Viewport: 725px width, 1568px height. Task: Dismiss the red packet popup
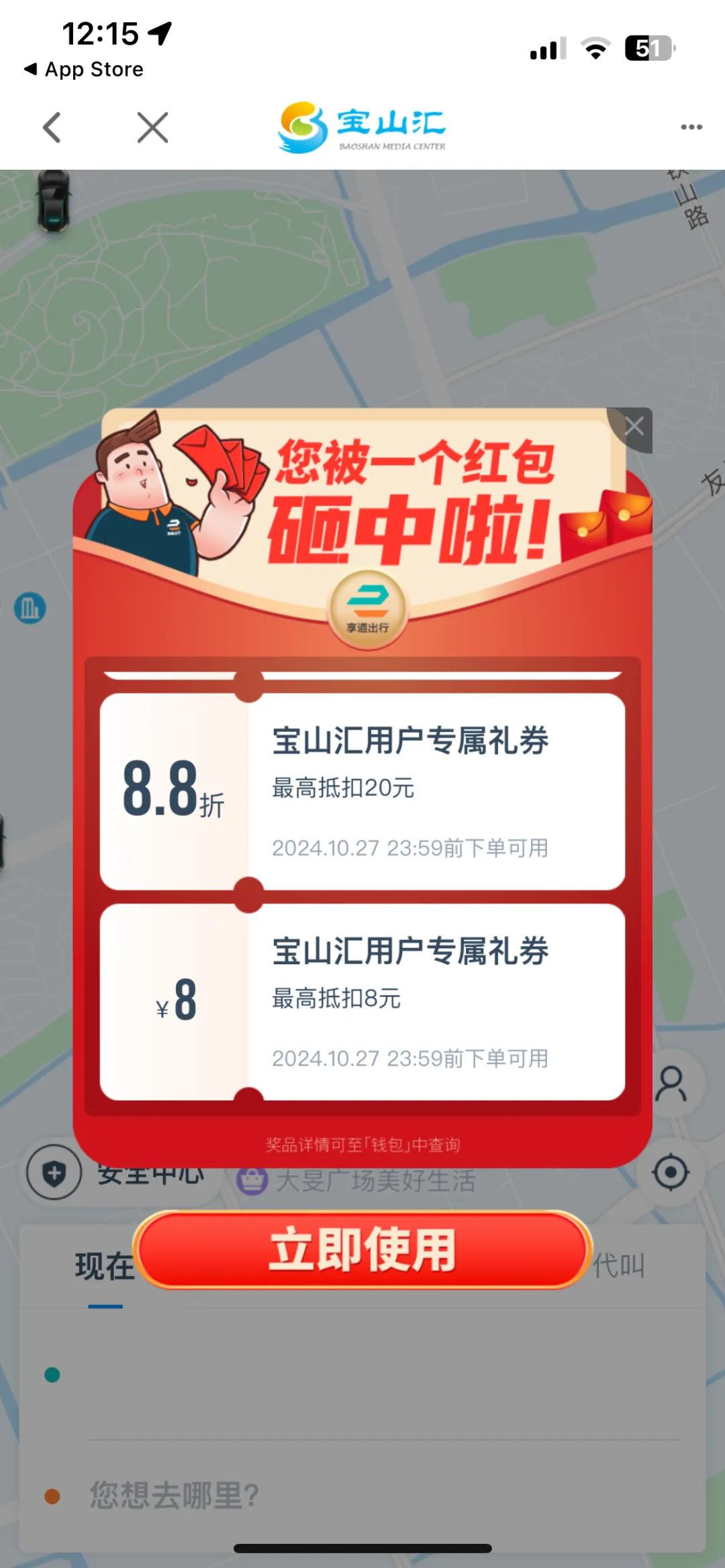634,427
